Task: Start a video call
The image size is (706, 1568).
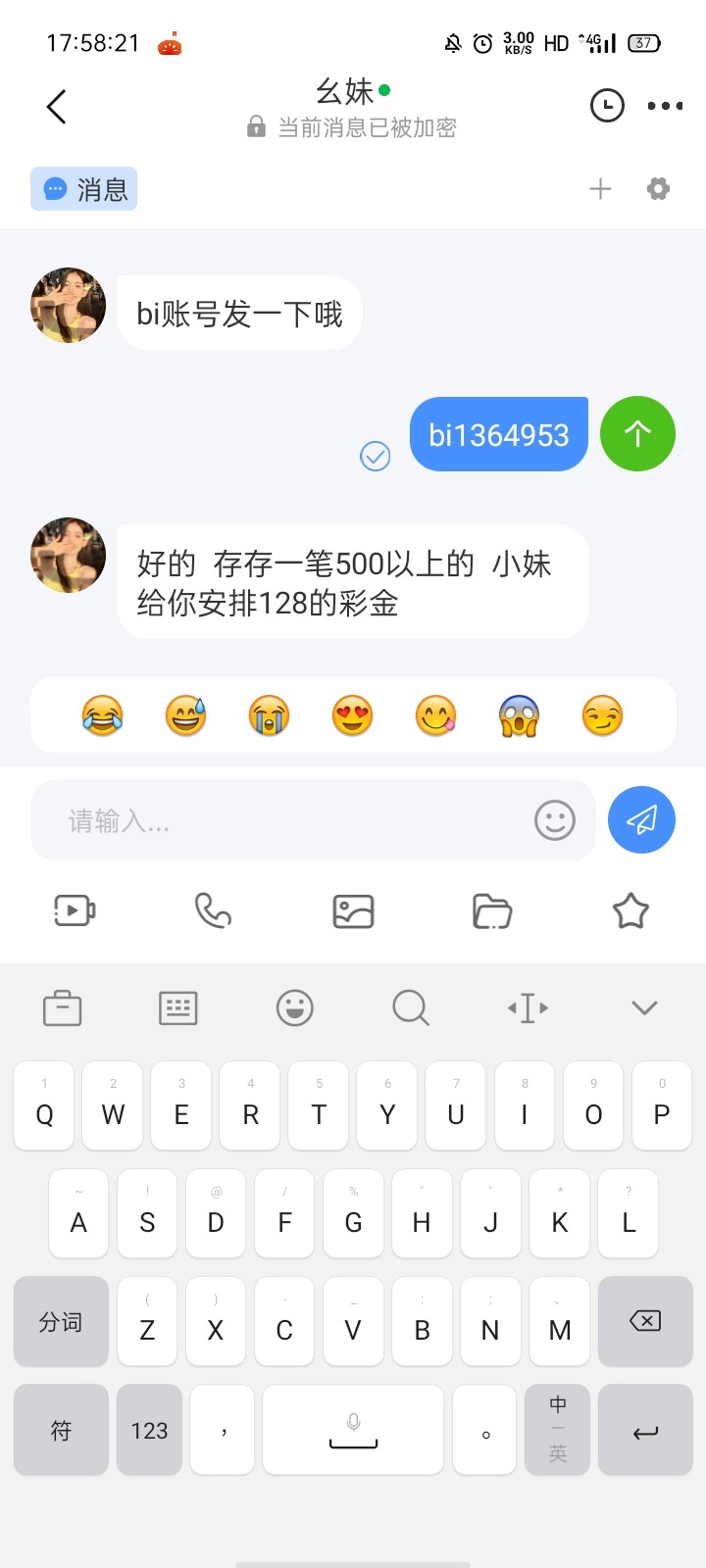Action: point(75,911)
